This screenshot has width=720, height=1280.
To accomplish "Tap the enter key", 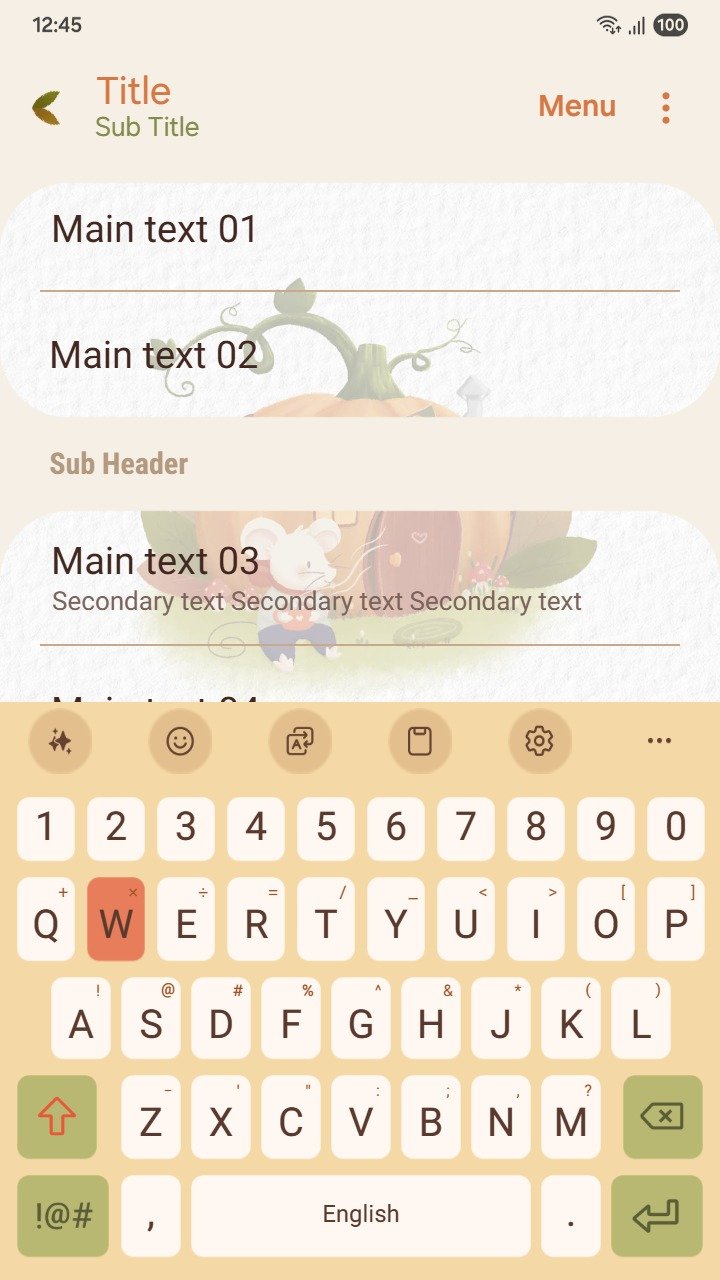I will pos(656,1215).
